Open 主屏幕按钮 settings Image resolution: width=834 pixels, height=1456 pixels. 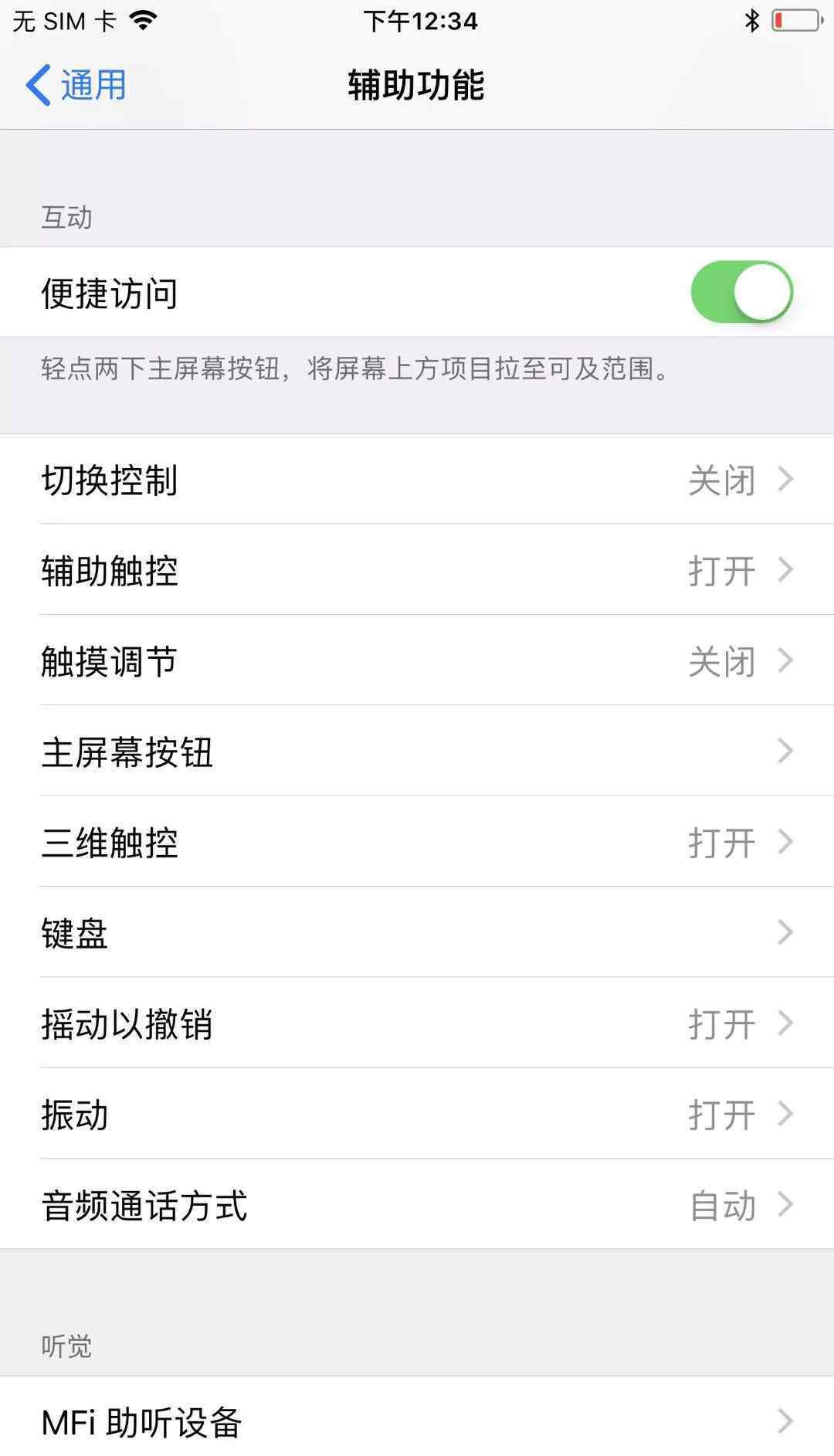pyautogui.click(x=417, y=752)
